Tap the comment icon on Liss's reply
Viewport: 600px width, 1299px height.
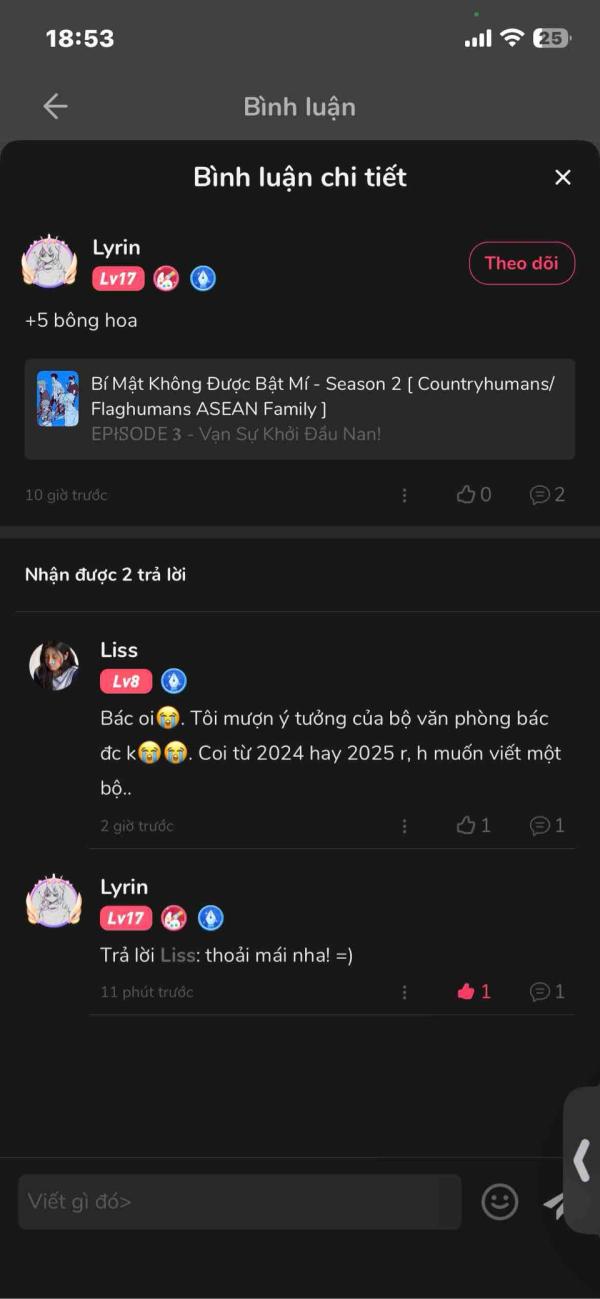coord(548,825)
